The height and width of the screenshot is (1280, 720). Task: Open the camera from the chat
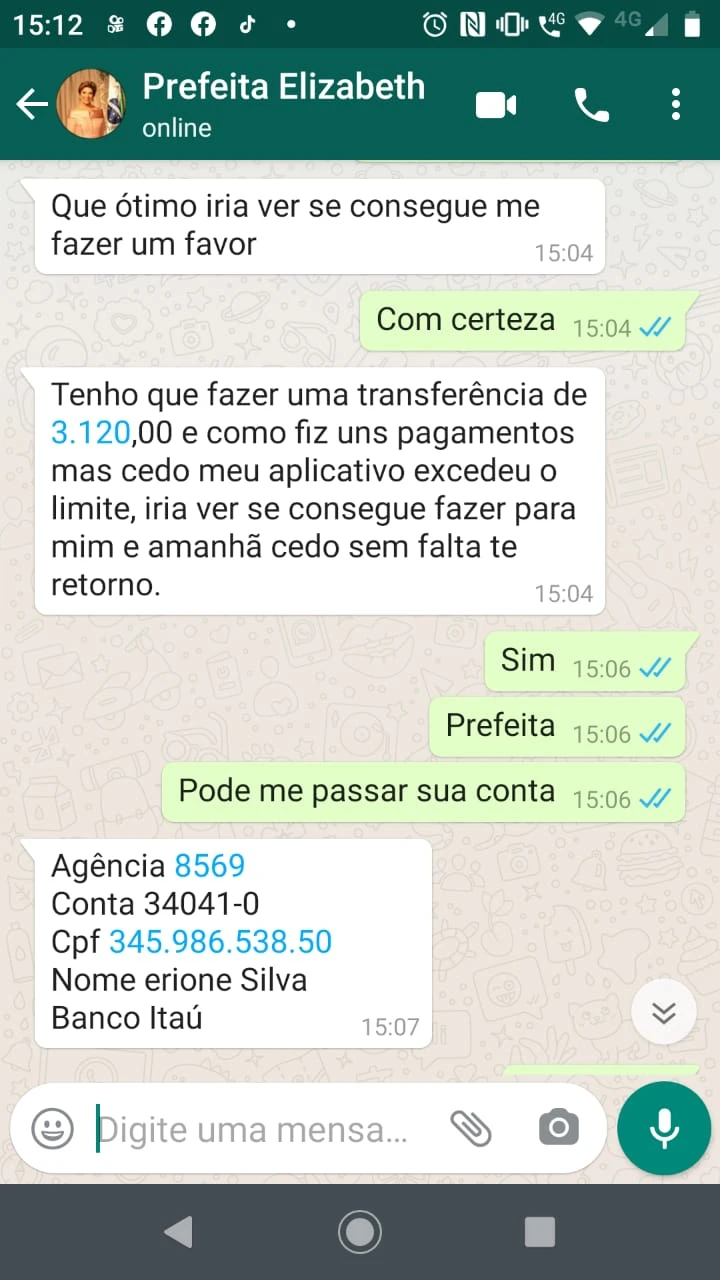pyautogui.click(x=558, y=1129)
